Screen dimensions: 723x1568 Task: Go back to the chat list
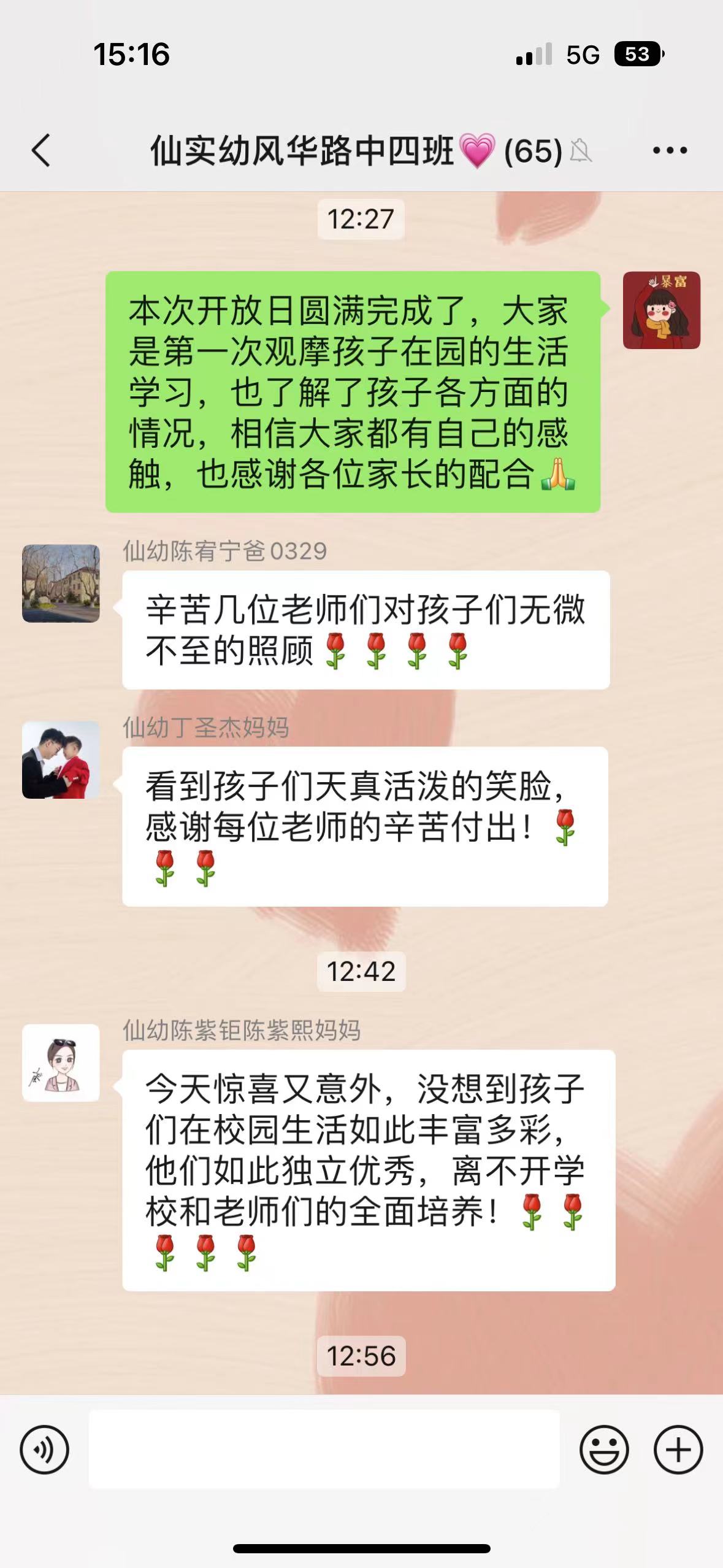[40, 150]
